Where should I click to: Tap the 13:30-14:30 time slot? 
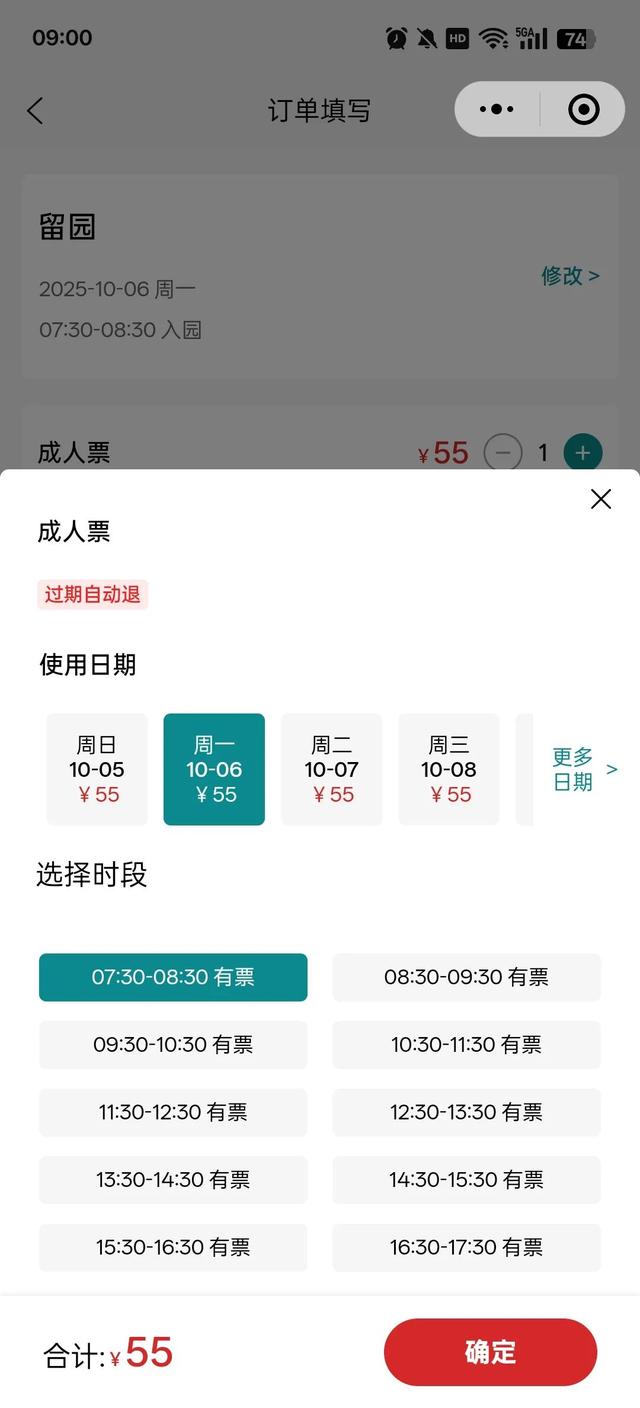173,1180
